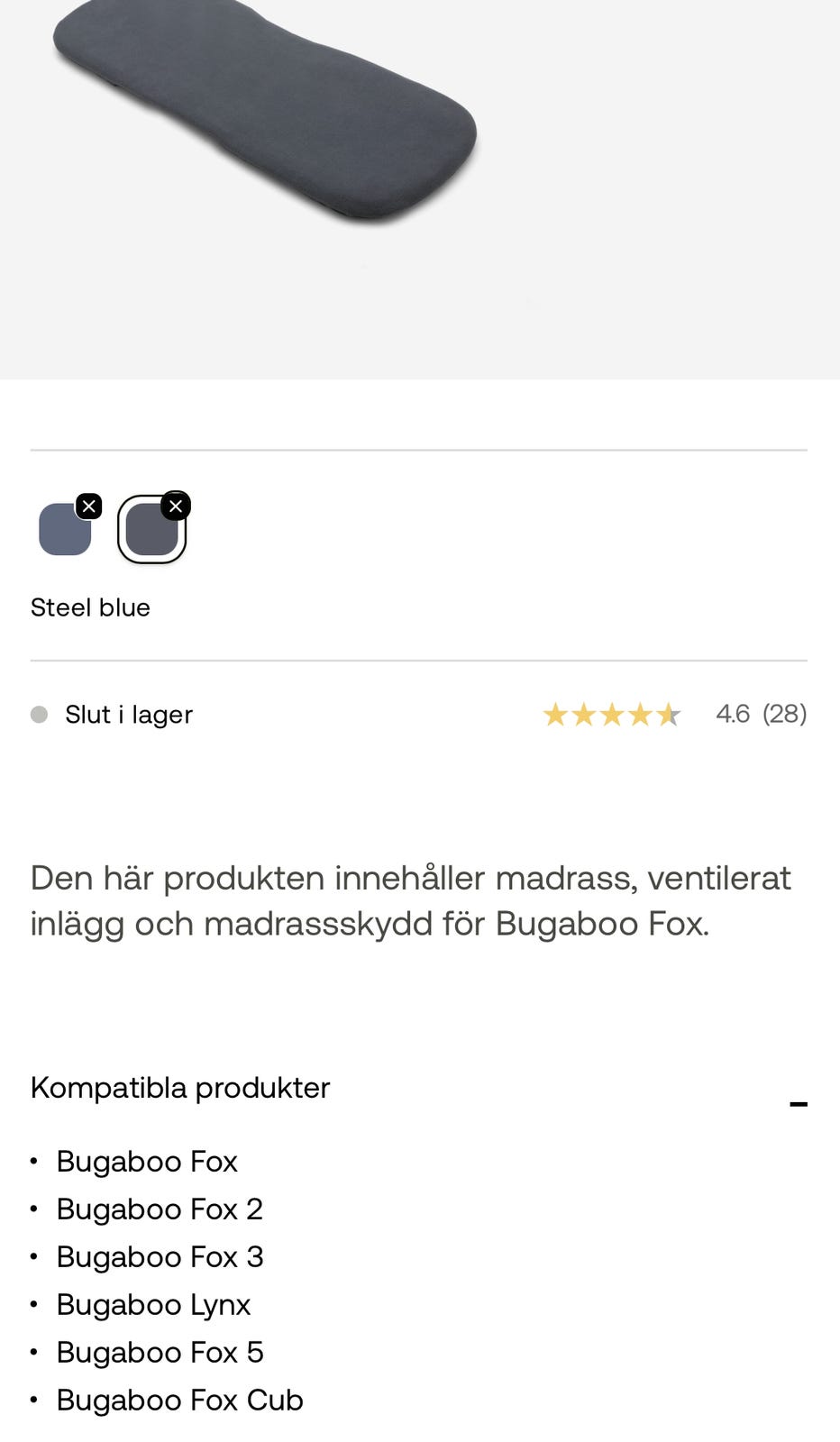Click the X badge on the left color swatch

[88, 506]
